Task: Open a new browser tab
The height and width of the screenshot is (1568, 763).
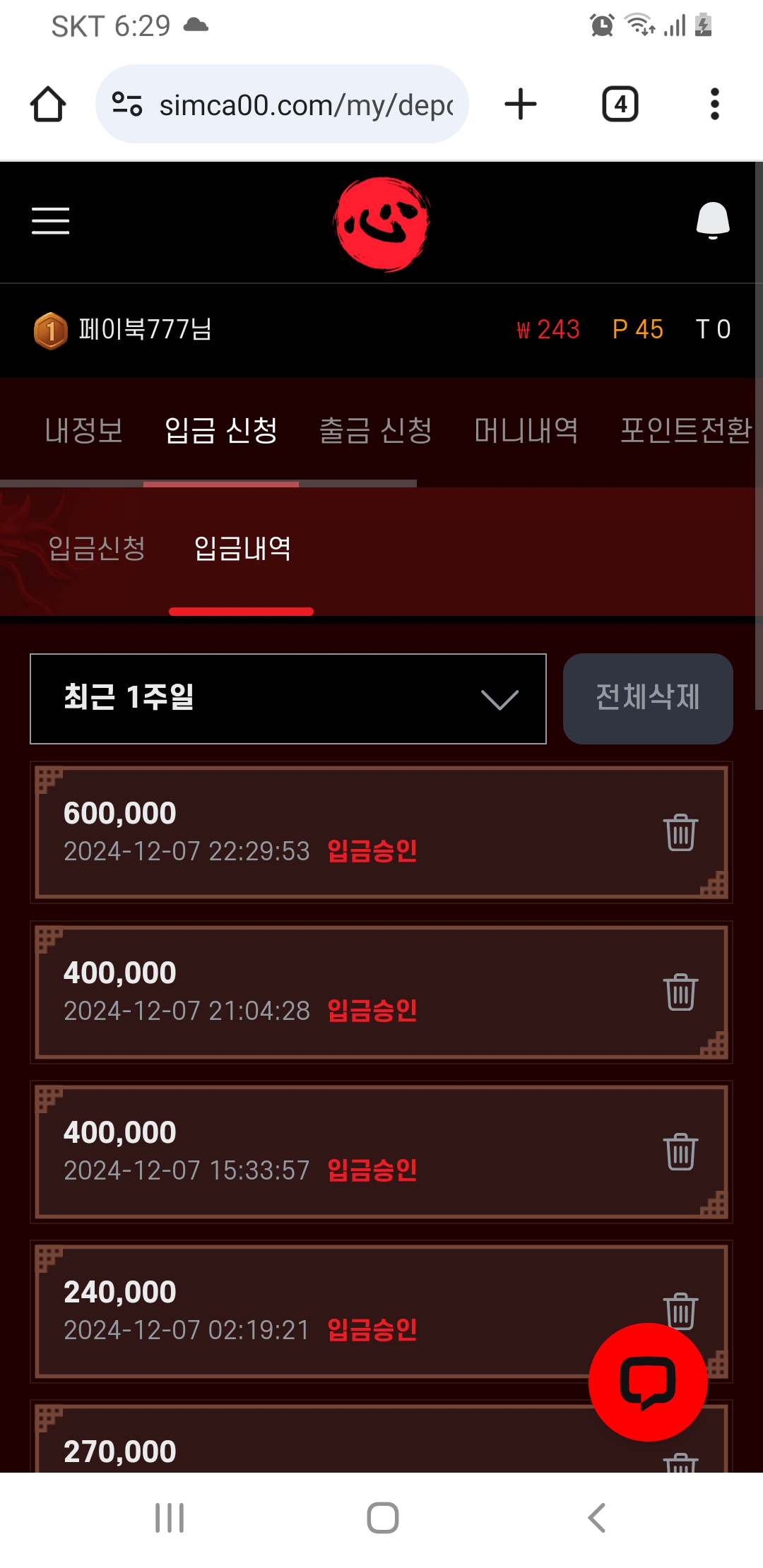Action: coord(521,105)
